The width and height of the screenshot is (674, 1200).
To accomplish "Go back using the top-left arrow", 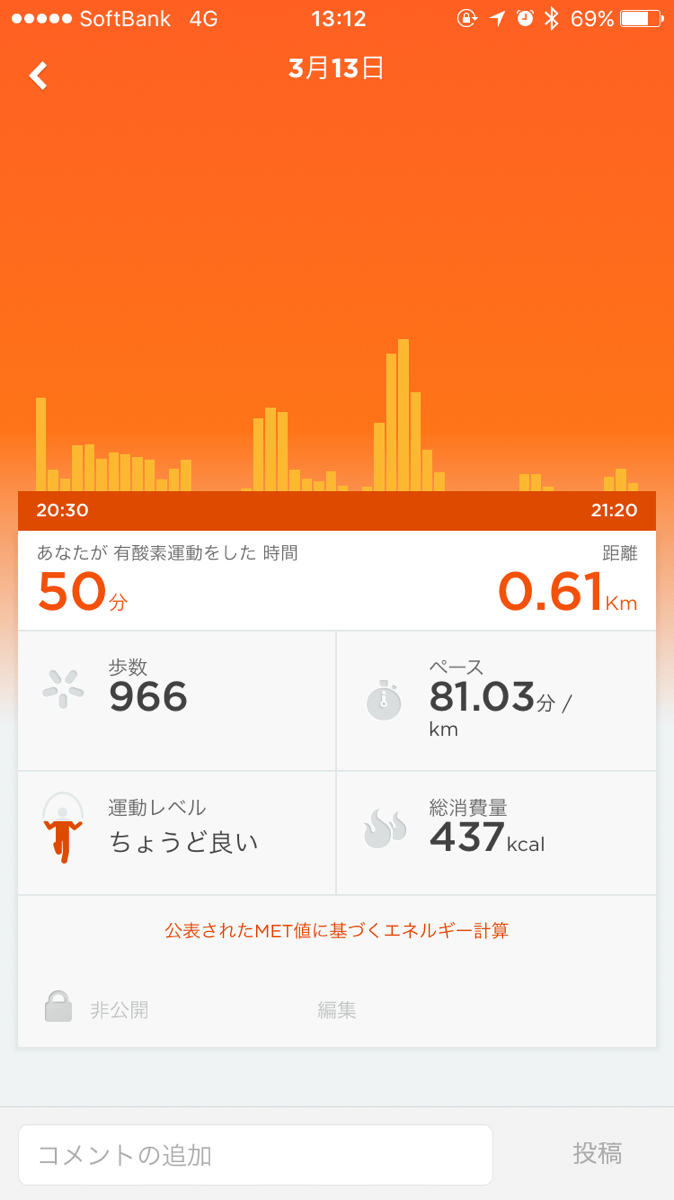I will 39,75.
